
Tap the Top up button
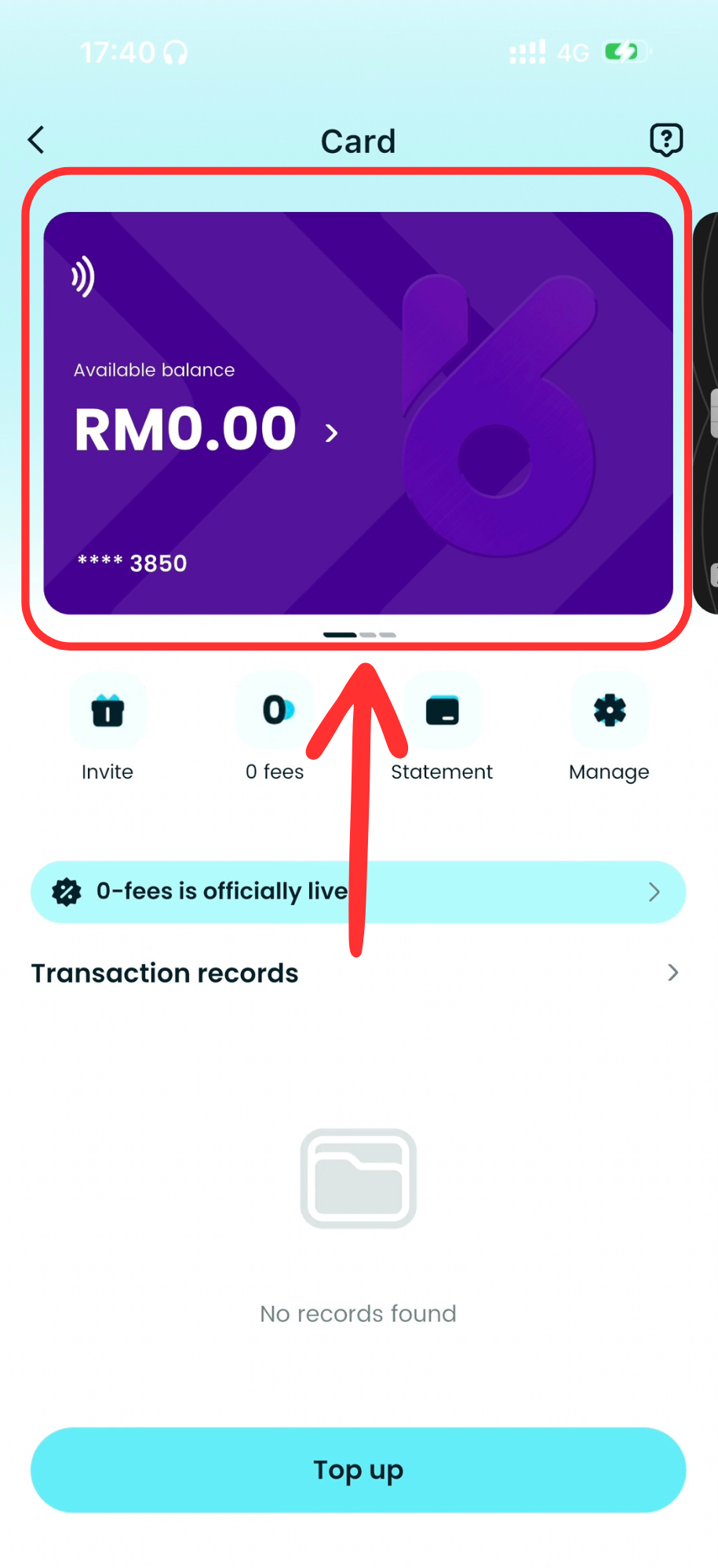click(358, 1469)
